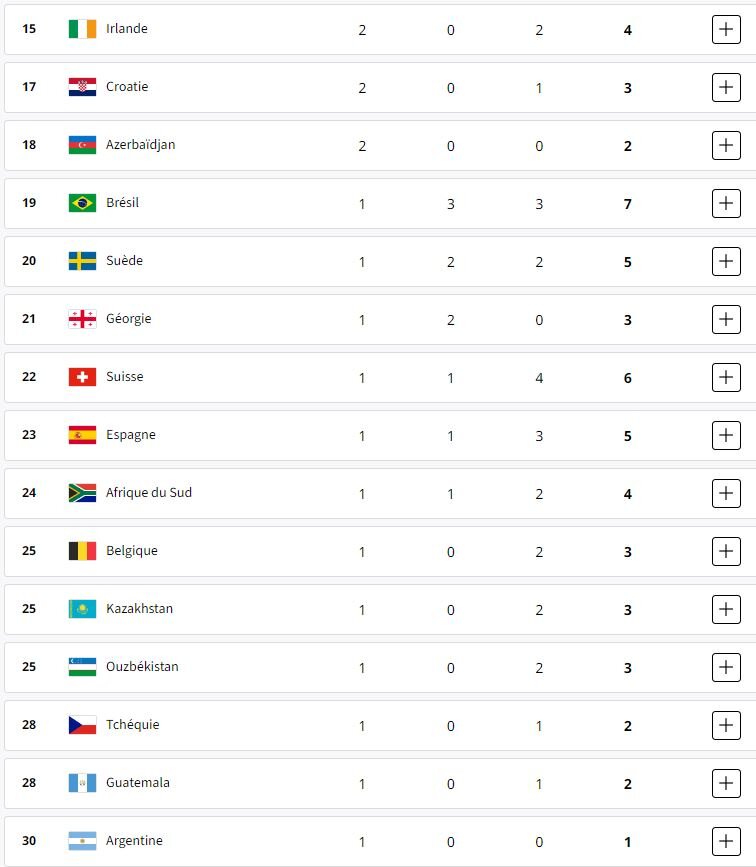Screen dimensions: 756x867
Task: Expand Ouzbékistan medal details
Action: tap(726, 668)
